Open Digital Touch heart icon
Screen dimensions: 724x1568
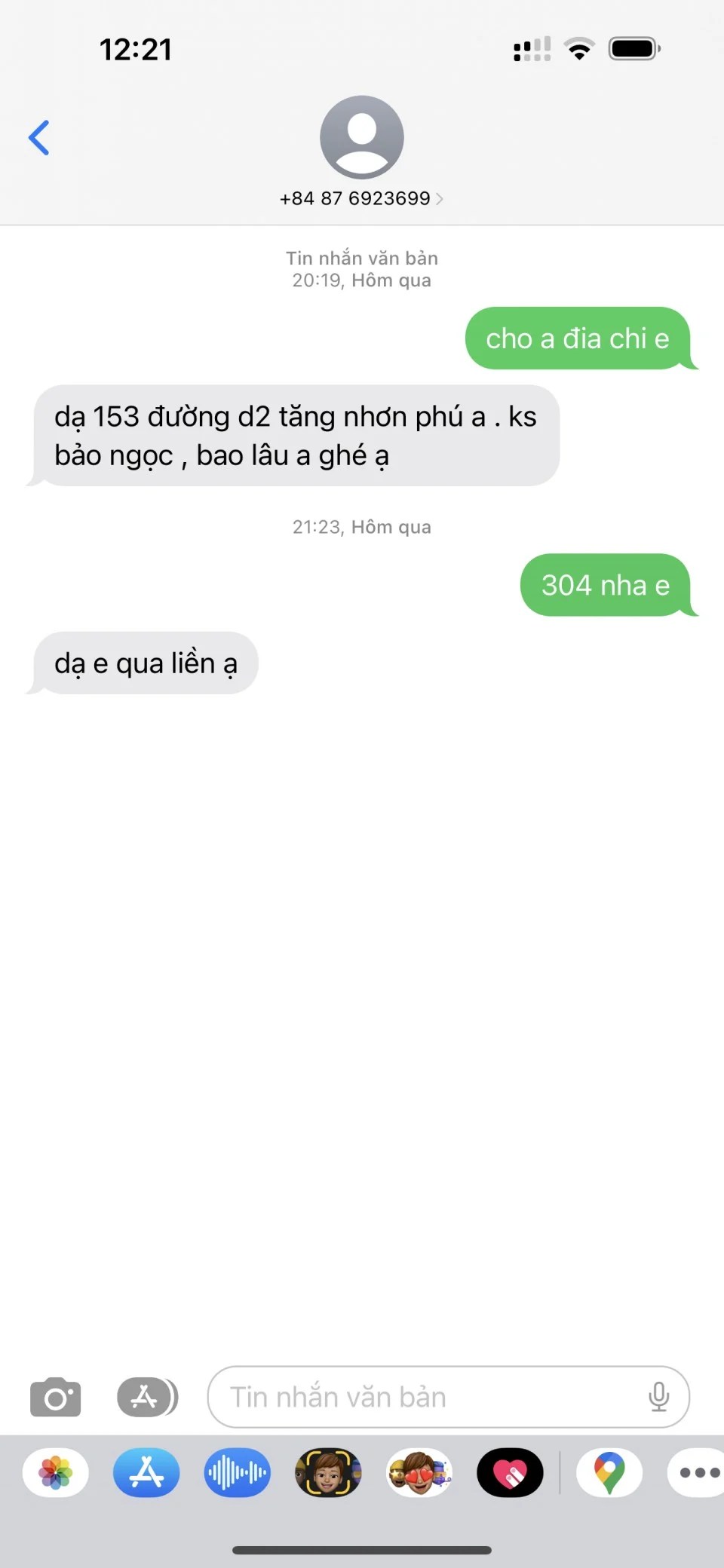pos(510,1472)
